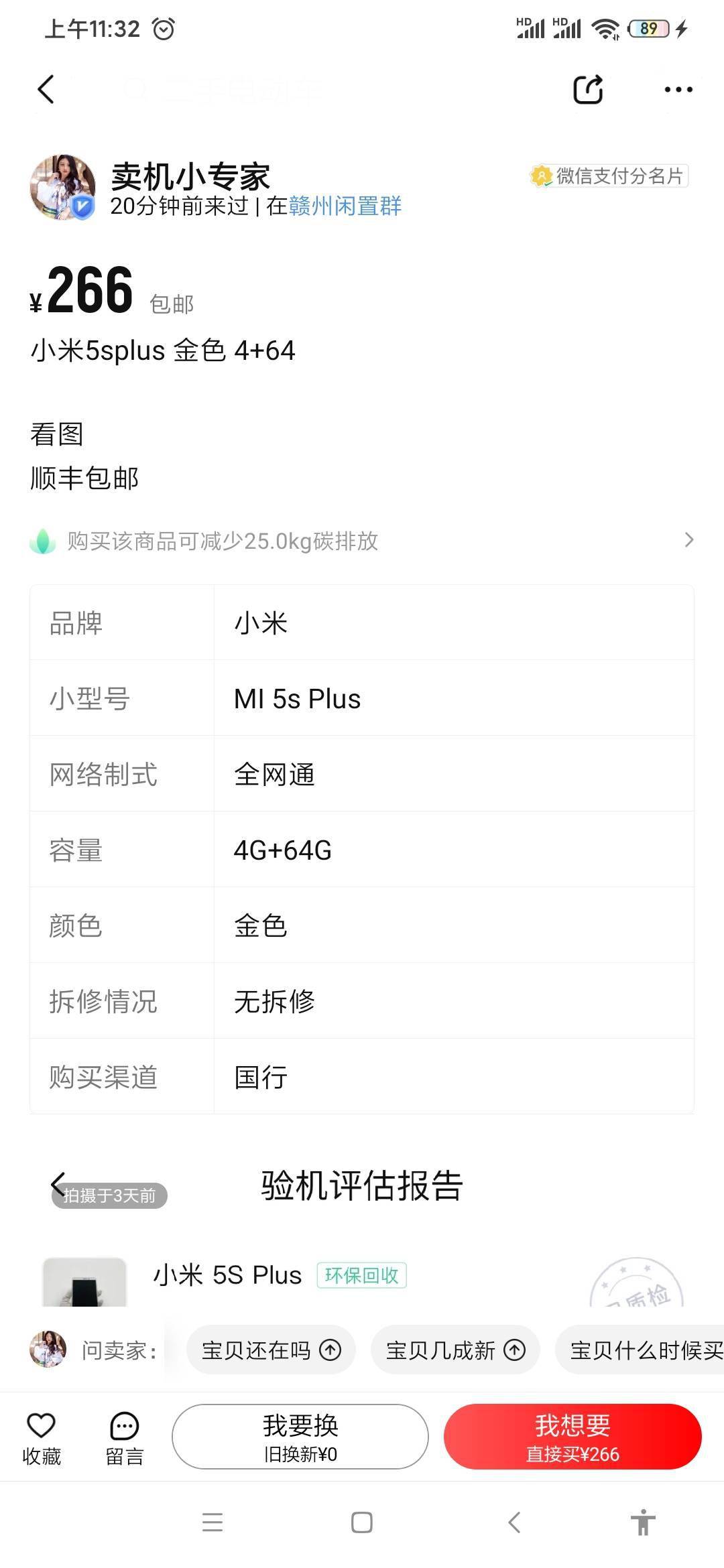
Task: Open the system recent apps menu
Action: click(213, 1522)
